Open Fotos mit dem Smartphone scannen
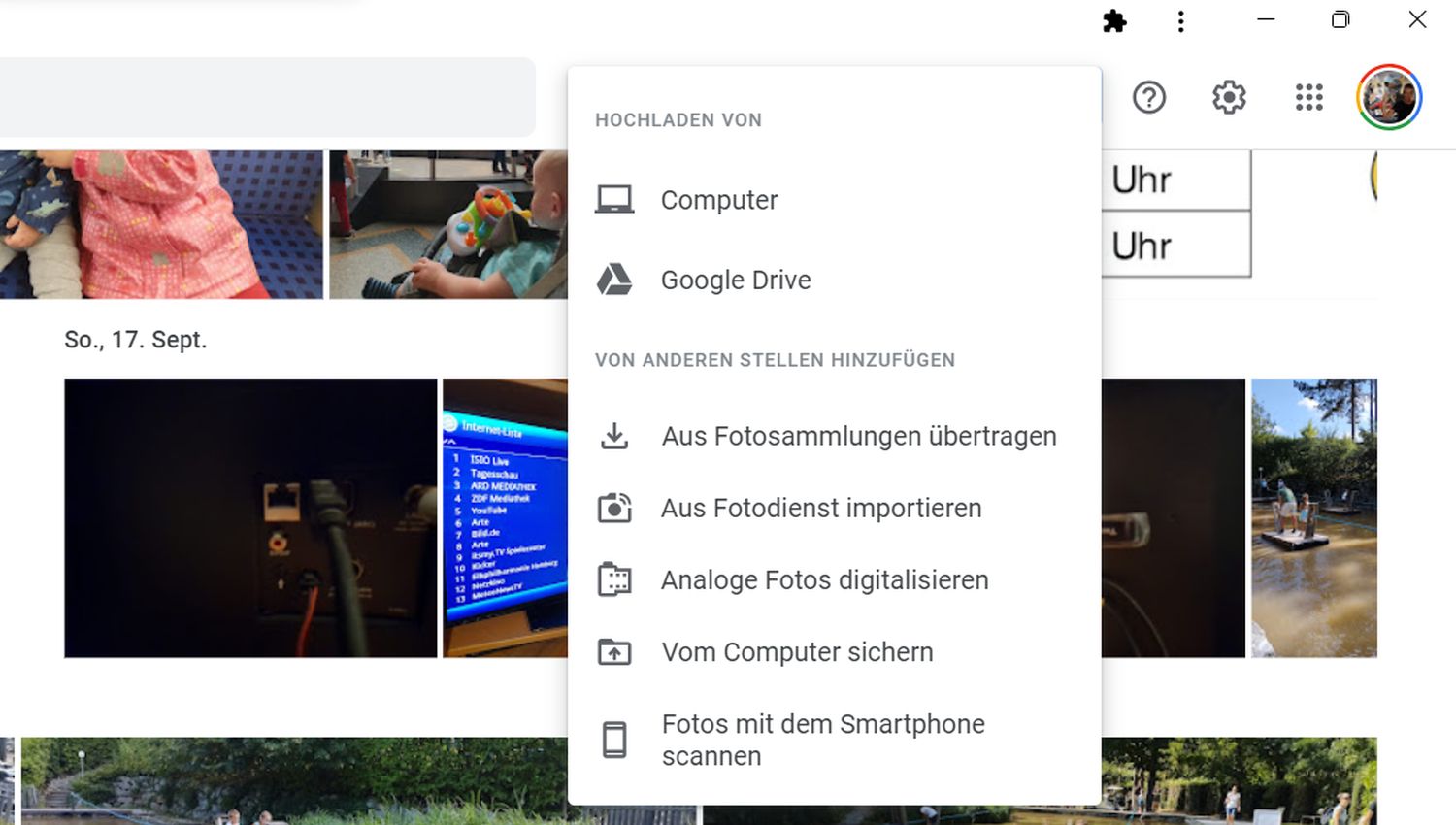This screenshot has width=1456, height=825. tap(822, 740)
